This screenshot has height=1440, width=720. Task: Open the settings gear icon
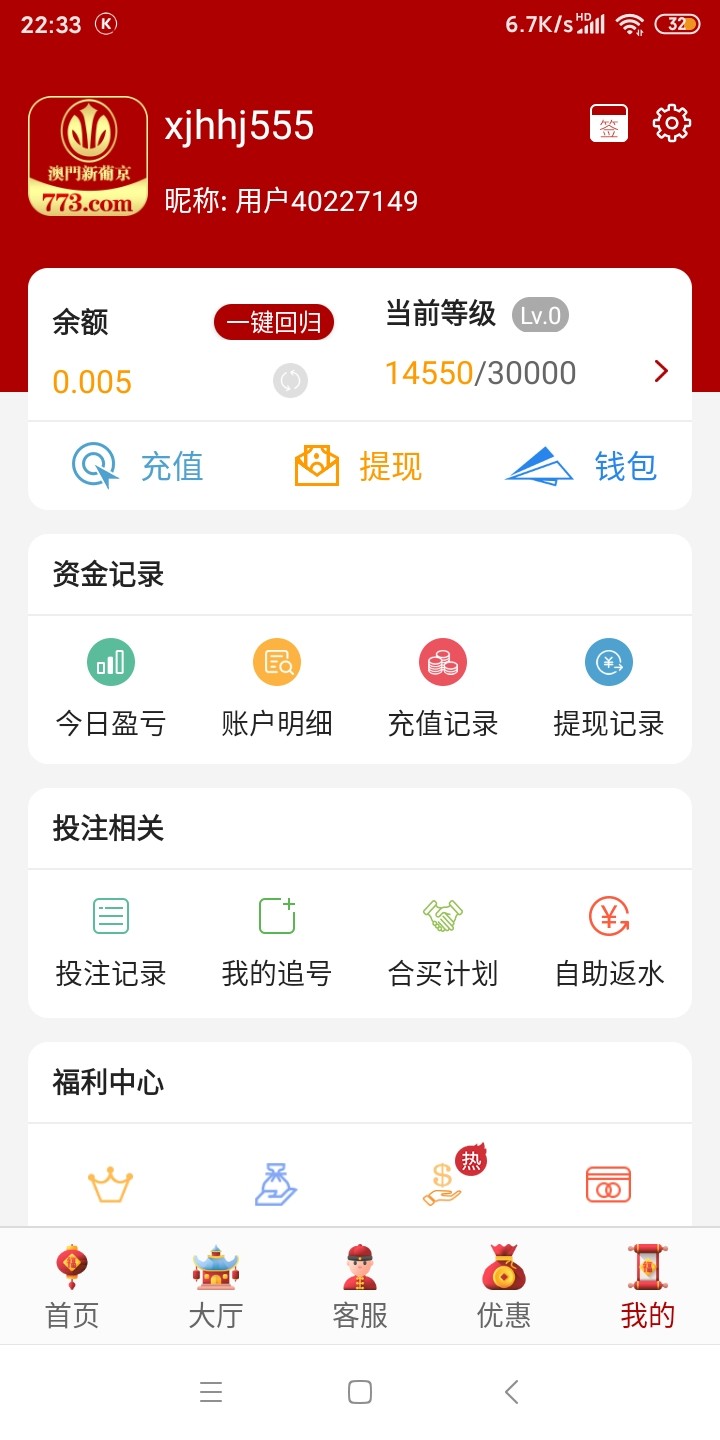point(672,123)
